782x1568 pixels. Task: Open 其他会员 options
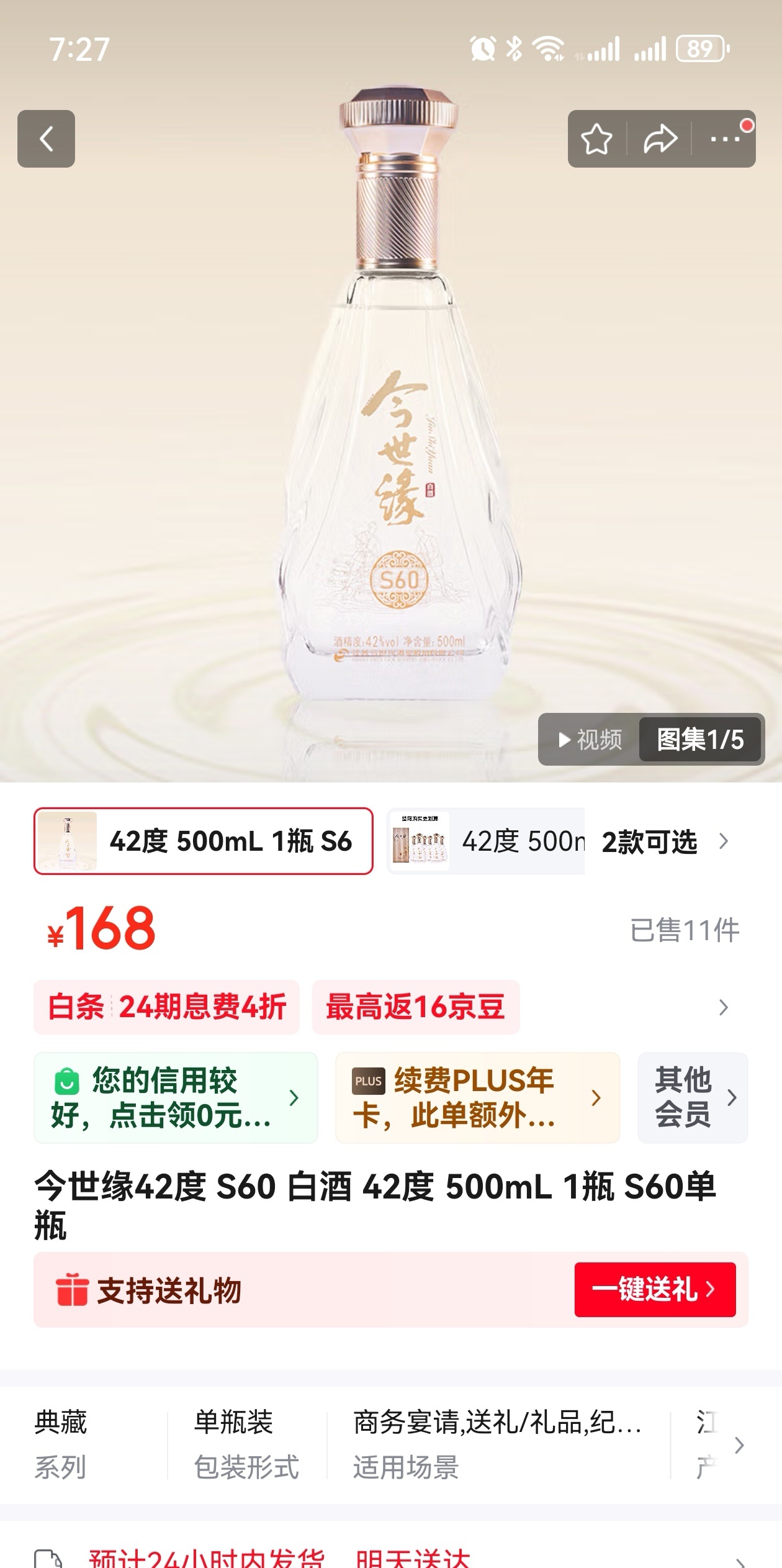click(x=693, y=1097)
